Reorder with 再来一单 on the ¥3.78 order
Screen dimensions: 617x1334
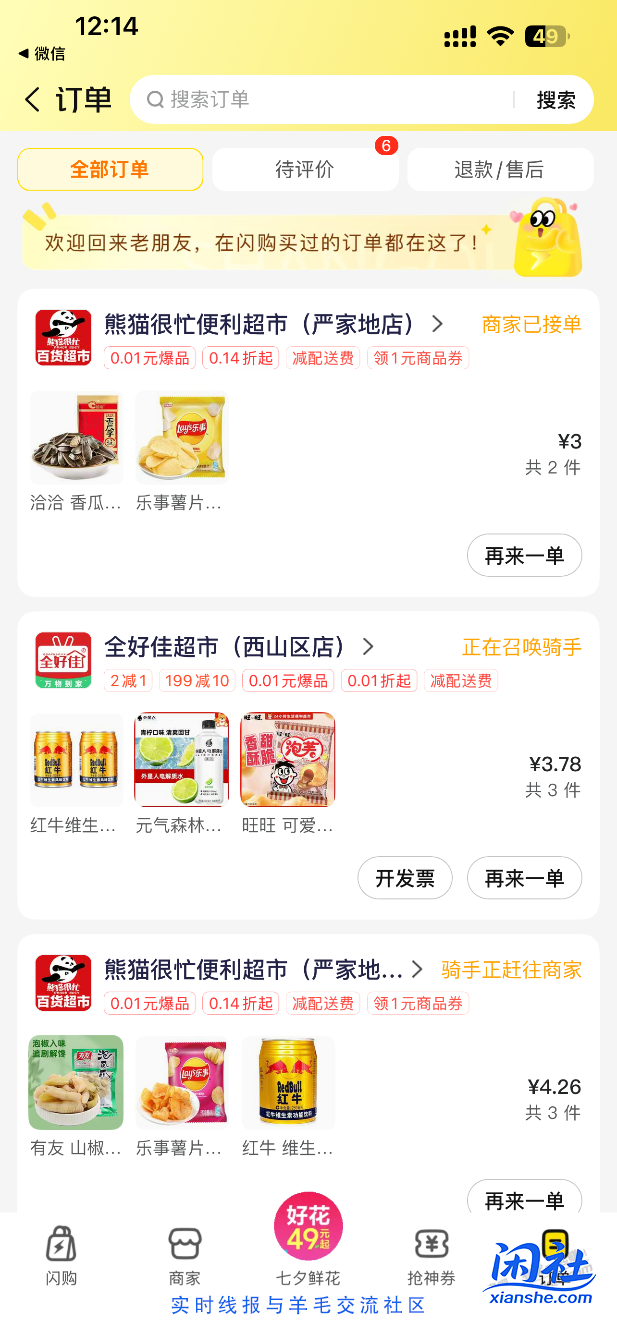tap(524, 878)
